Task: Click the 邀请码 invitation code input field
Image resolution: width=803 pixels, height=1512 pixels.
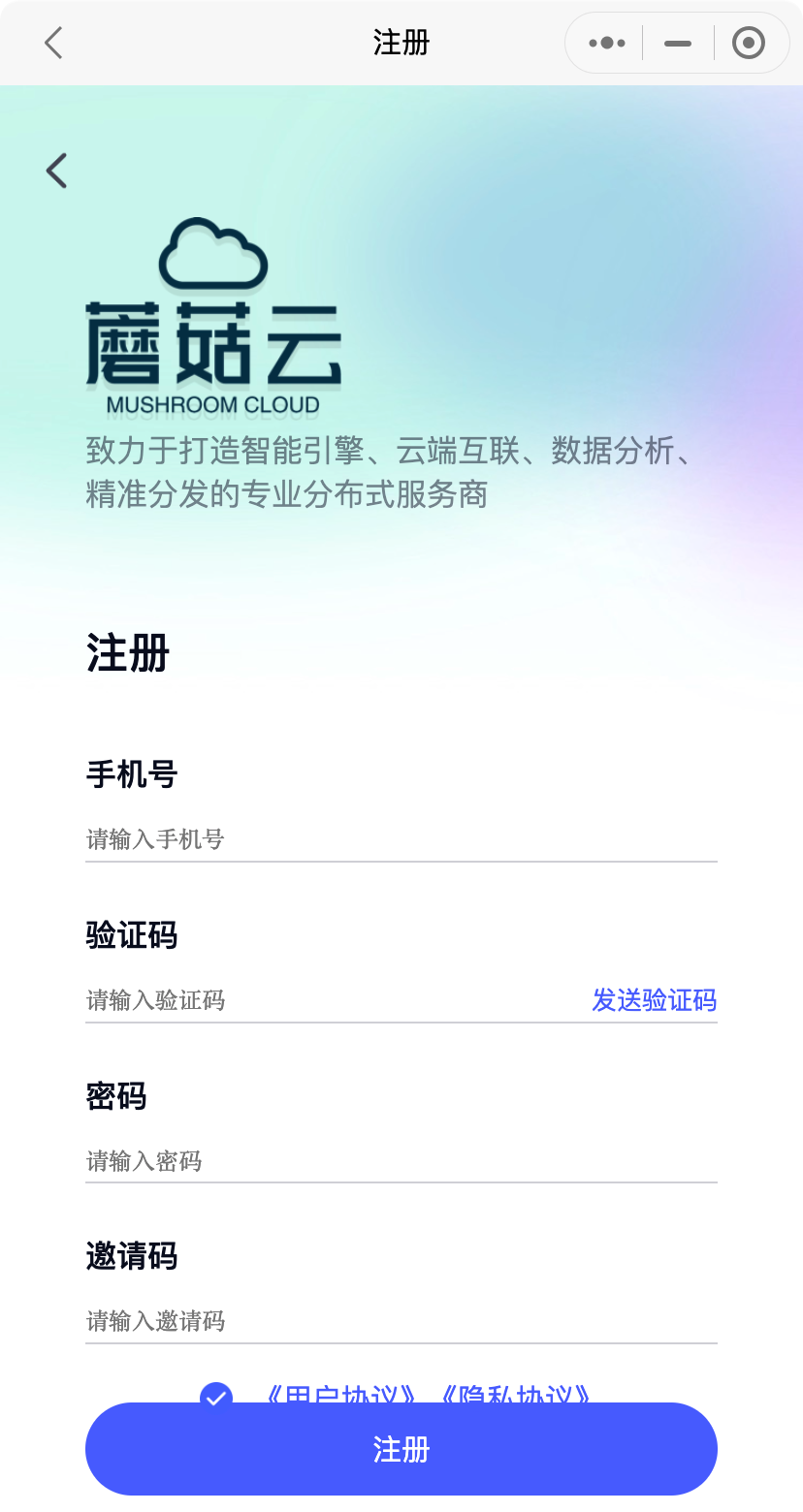Action: coord(388,1321)
